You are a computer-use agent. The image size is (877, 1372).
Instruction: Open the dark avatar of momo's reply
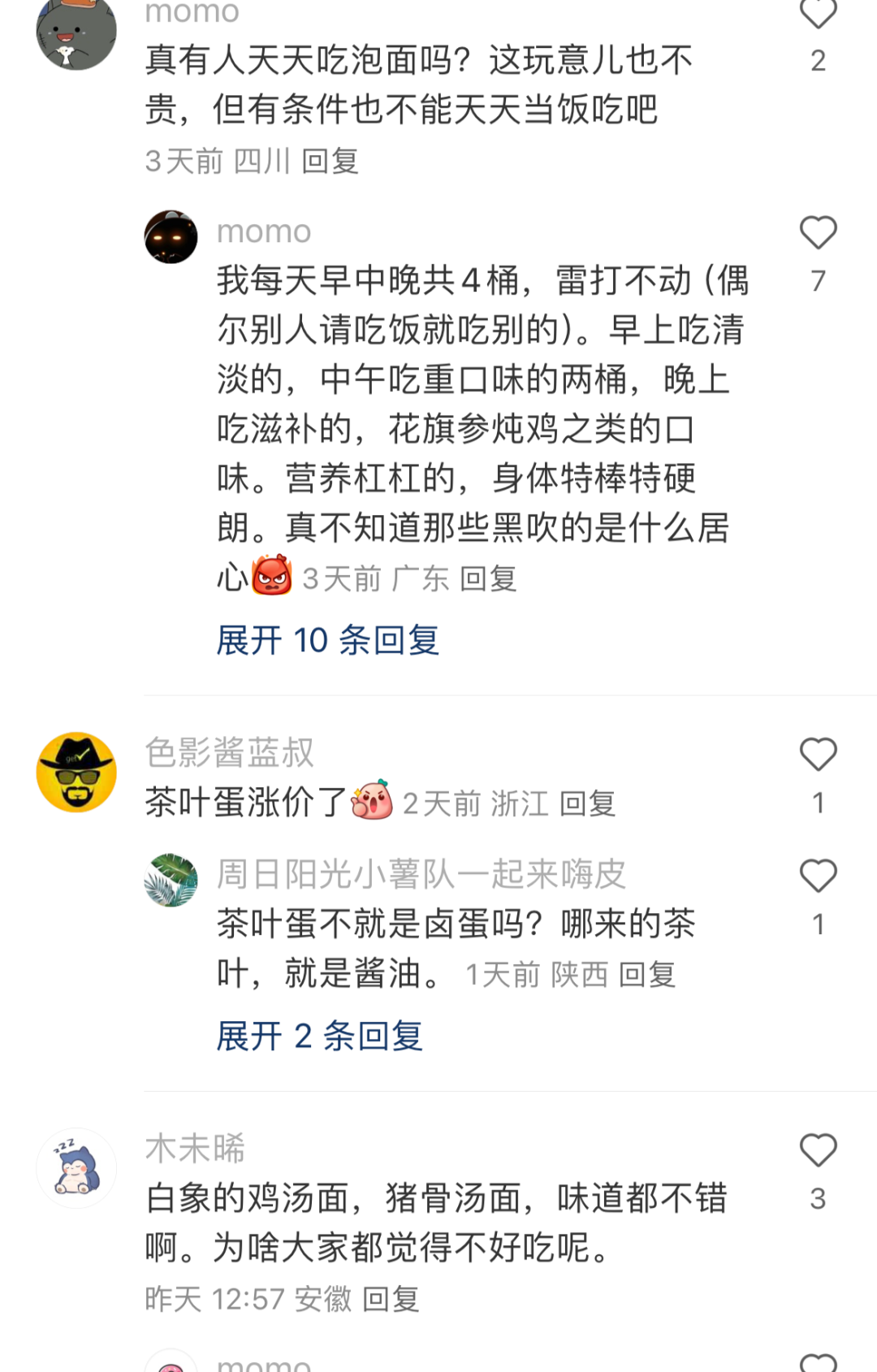click(171, 237)
